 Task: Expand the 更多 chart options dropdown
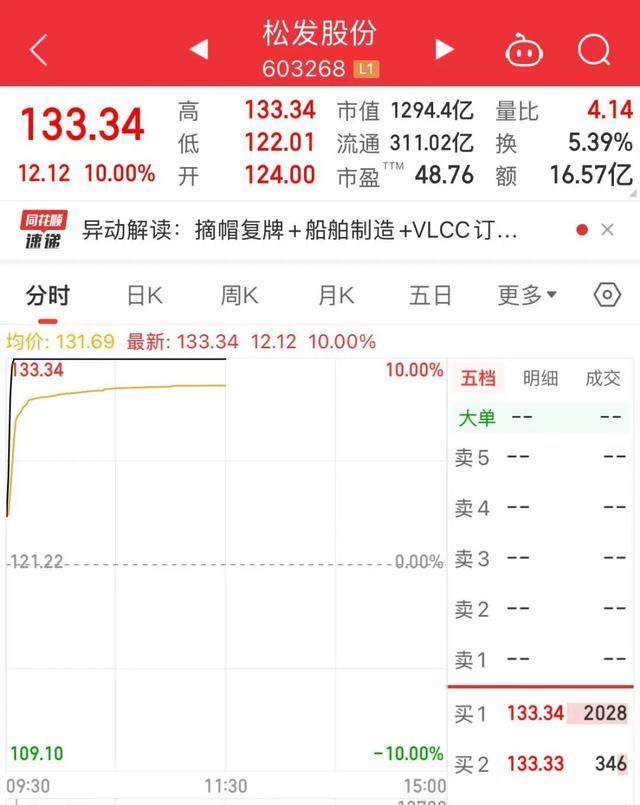tap(527, 295)
